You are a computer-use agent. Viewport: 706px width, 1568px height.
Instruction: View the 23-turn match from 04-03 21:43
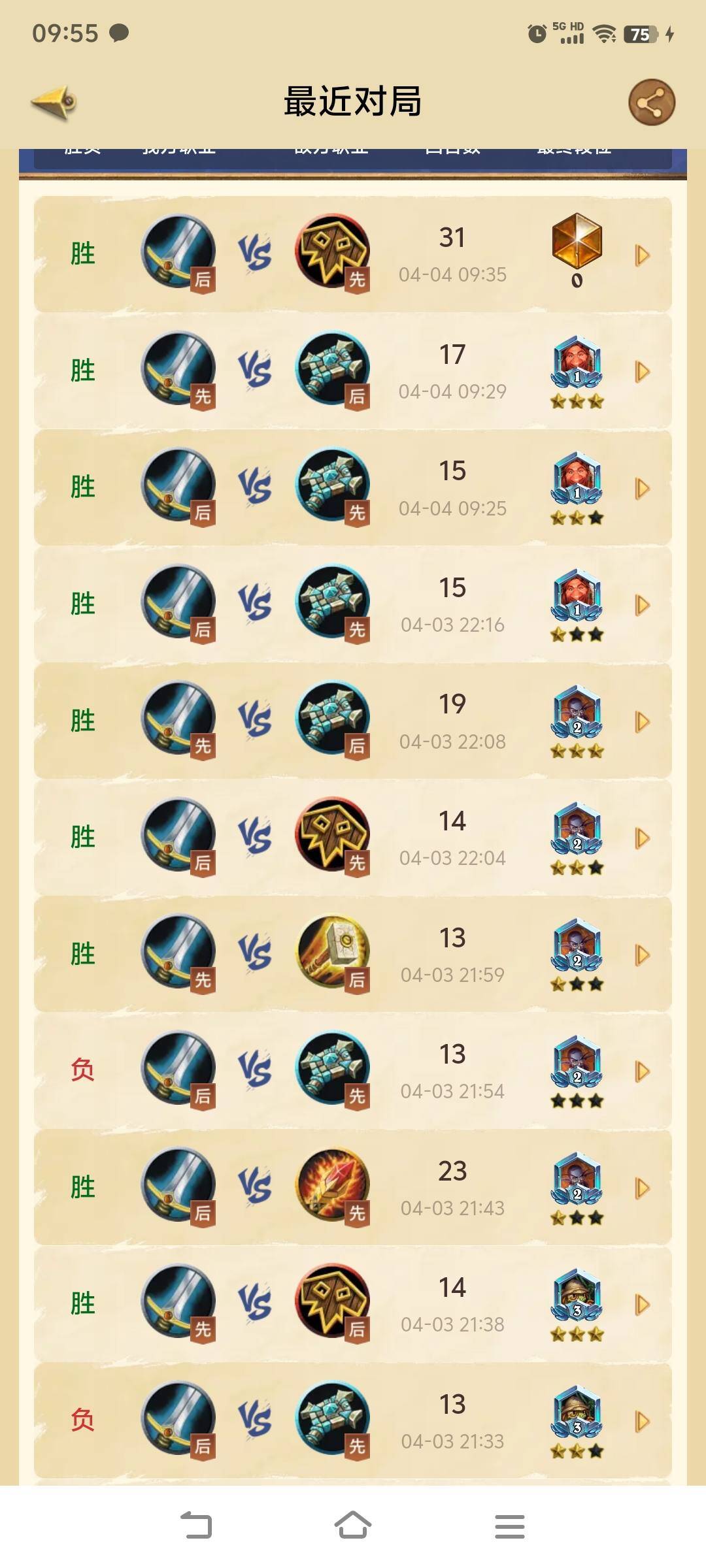pyautogui.click(x=643, y=1188)
